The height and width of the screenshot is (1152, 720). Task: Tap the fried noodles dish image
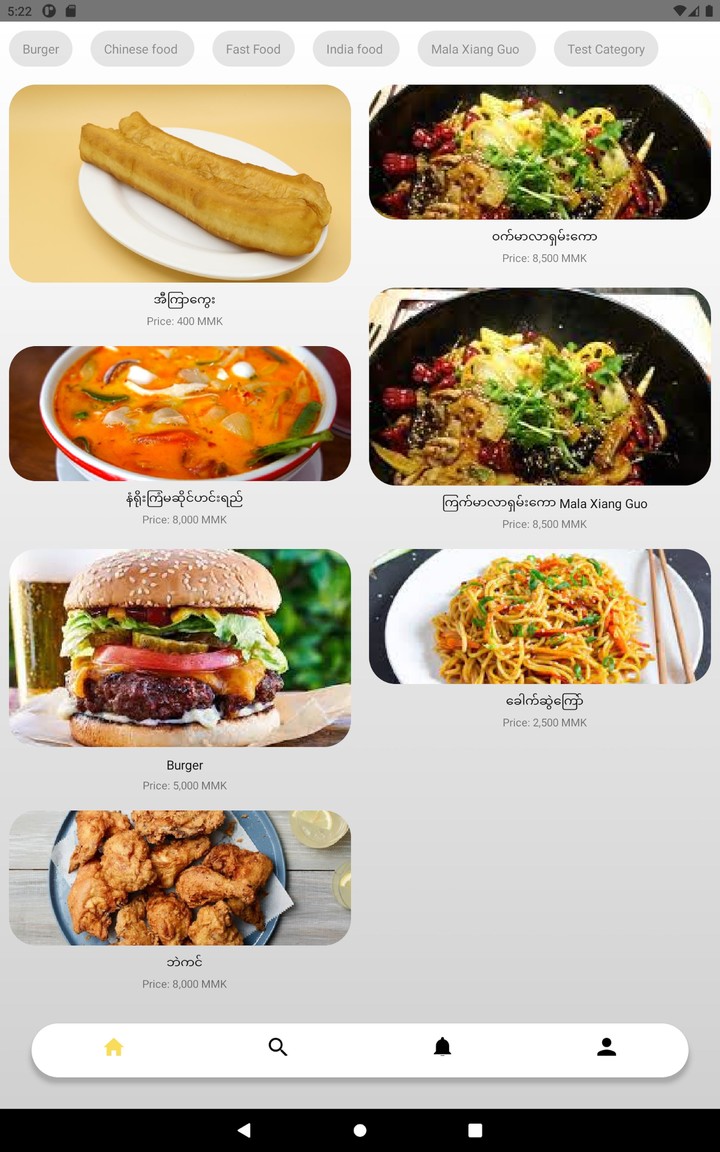[x=540, y=616]
